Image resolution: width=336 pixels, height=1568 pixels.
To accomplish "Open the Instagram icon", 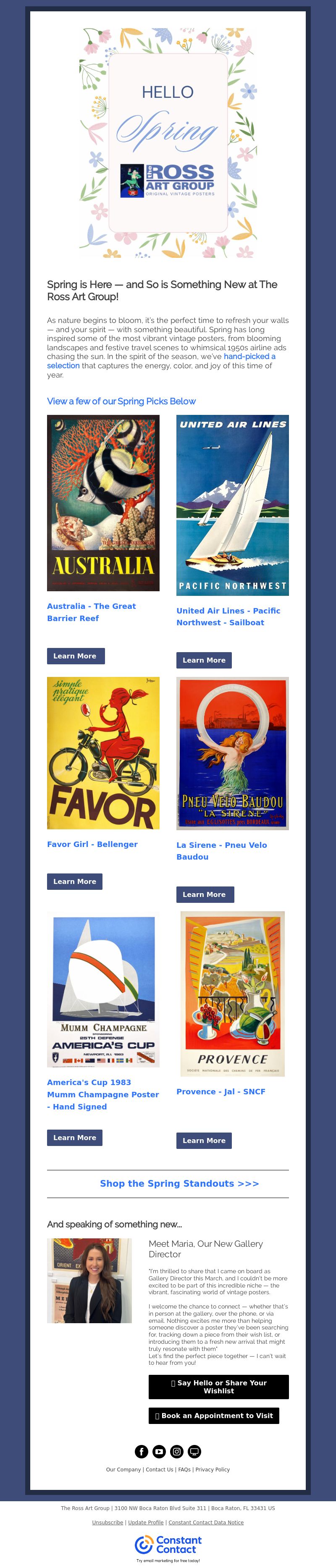I will click(176, 1451).
